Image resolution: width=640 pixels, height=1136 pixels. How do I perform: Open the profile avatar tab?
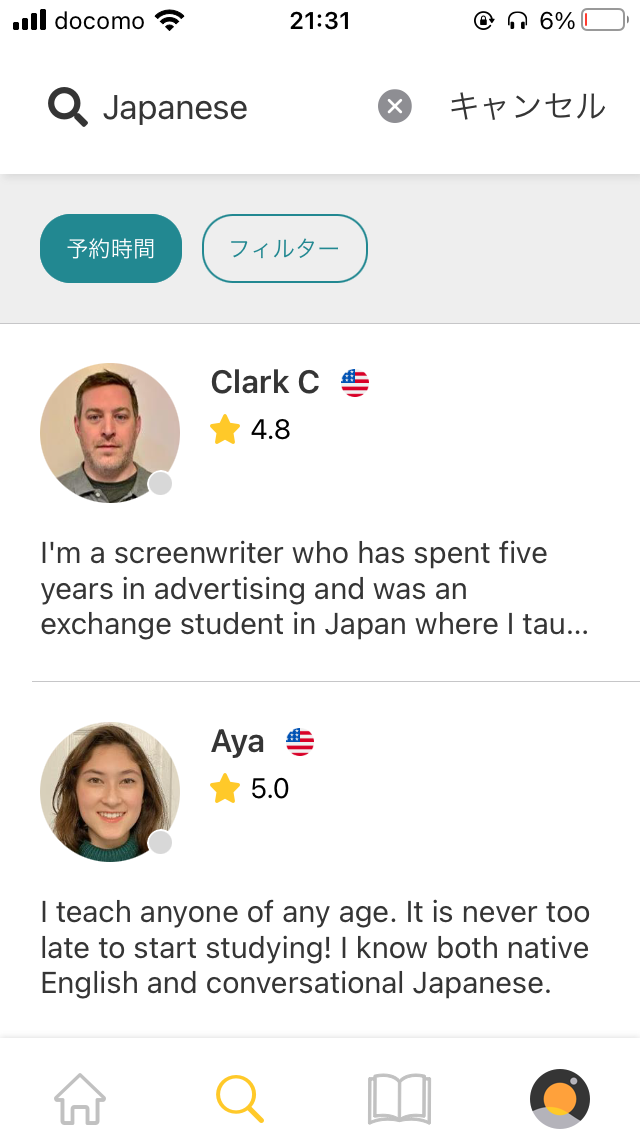click(x=559, y=1098)
